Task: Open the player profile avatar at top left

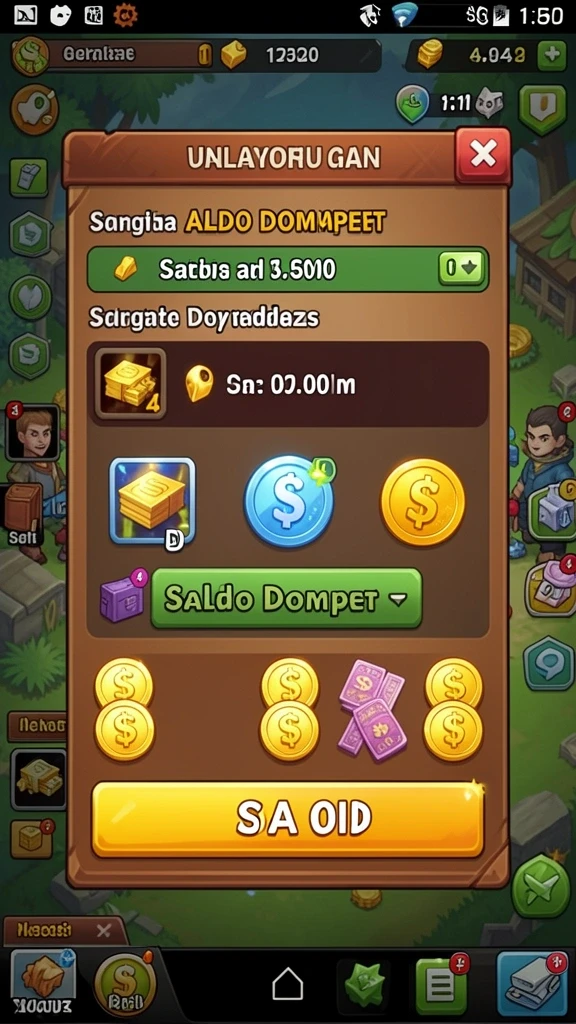Action: pyautogui.click(x=30, y=56)
